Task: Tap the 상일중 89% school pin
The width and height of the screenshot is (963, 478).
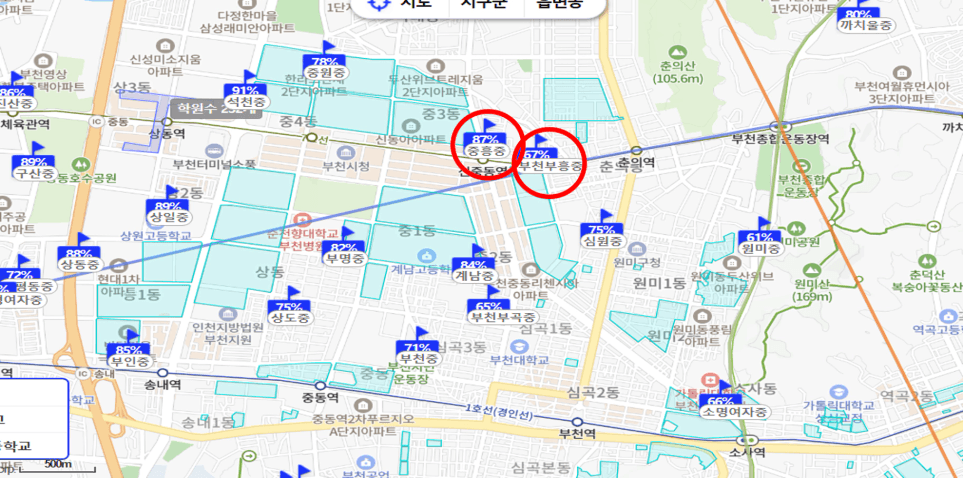Action: point(168,211)
